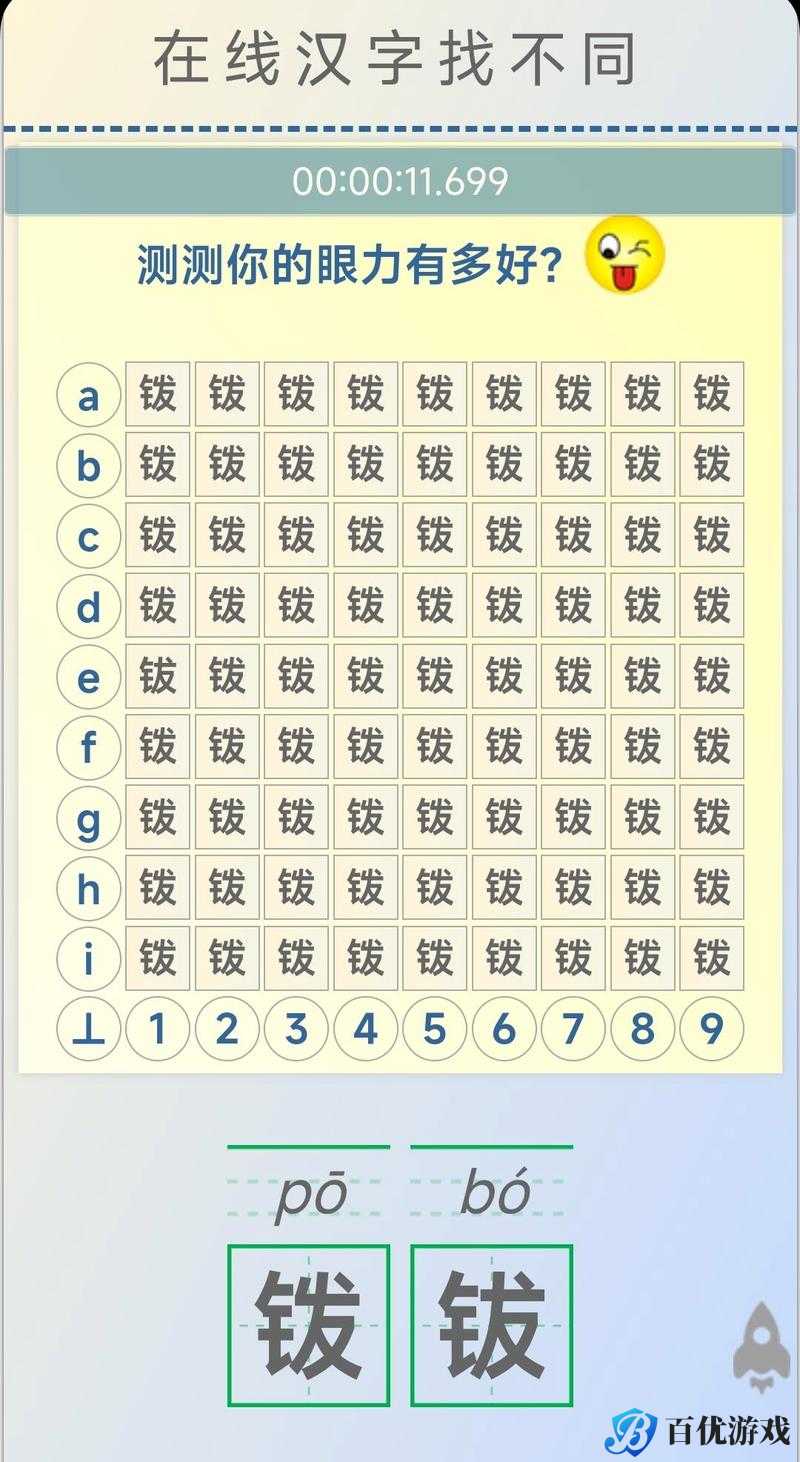The width and height of the screenshot is (800, 1462).
Task: Choose the cell at row f, column 4
Action: (365, 747)
